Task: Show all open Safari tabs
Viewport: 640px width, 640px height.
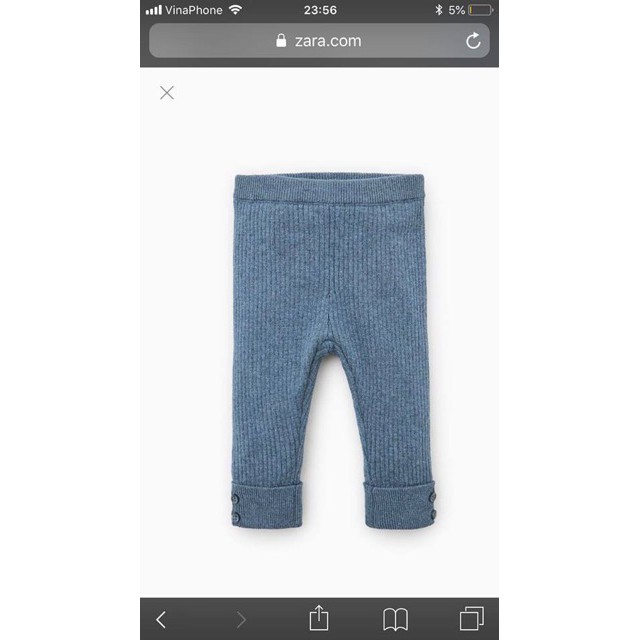Action: [471, 618]
